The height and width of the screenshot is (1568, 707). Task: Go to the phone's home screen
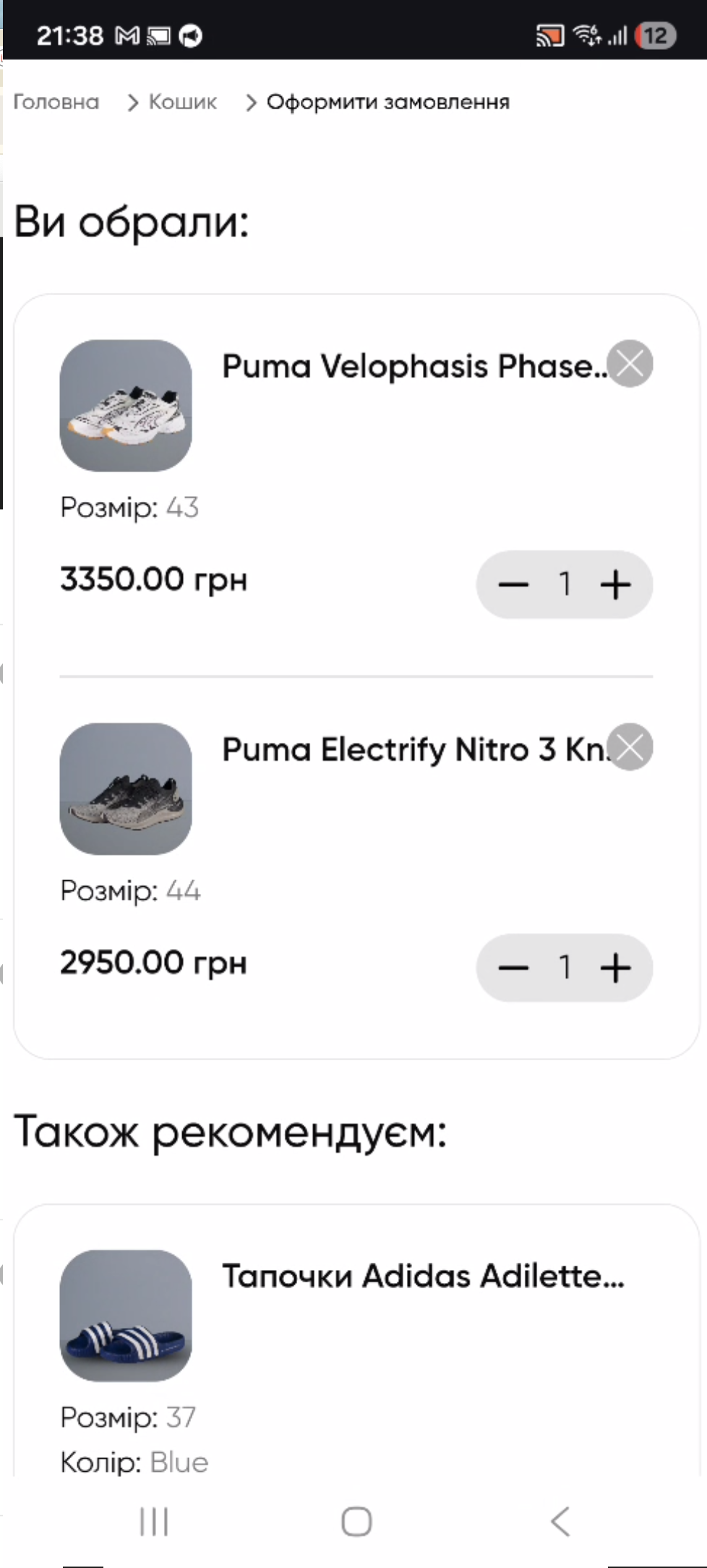(356, 1521)
